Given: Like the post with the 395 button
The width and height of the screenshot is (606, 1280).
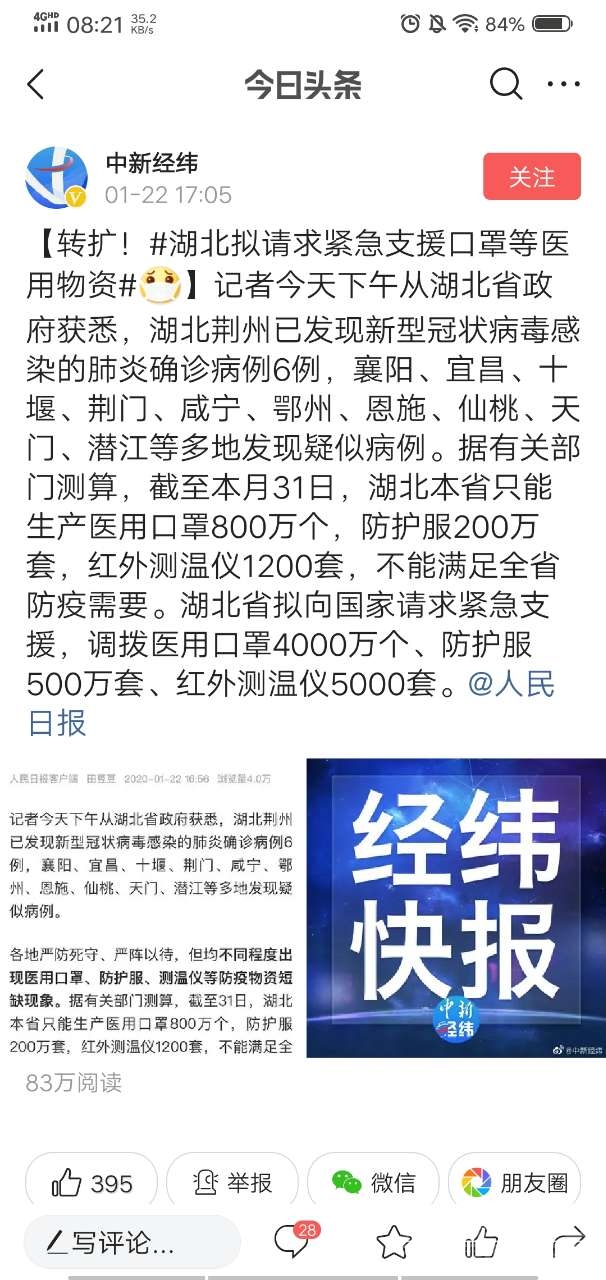Looking at the screenshot, I should point(91,1184).
